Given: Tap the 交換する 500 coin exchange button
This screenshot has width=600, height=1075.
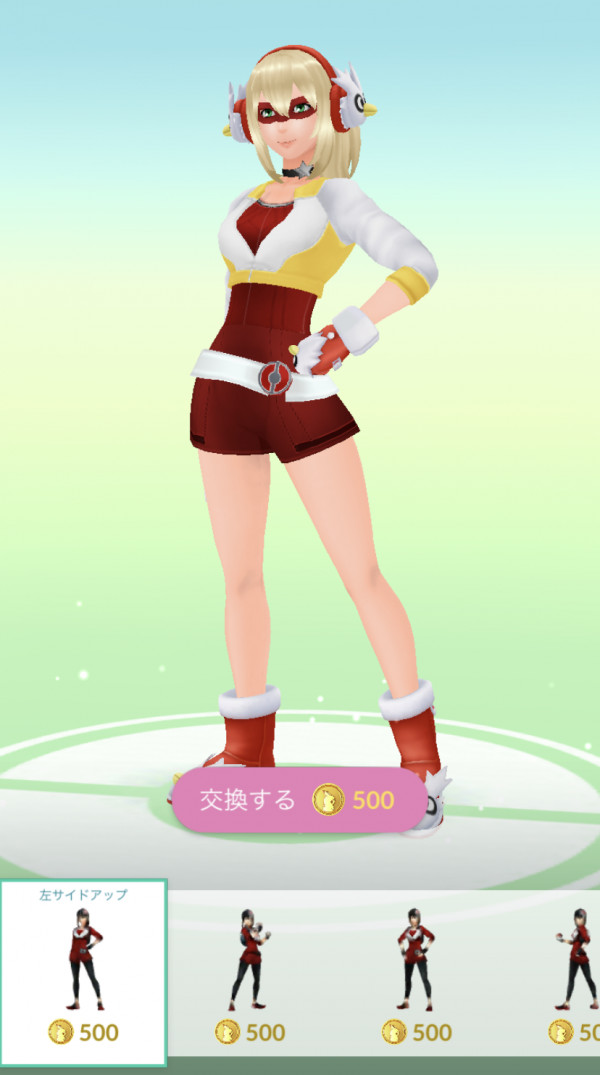Looking at the screenshot, I should pos(297,799).
